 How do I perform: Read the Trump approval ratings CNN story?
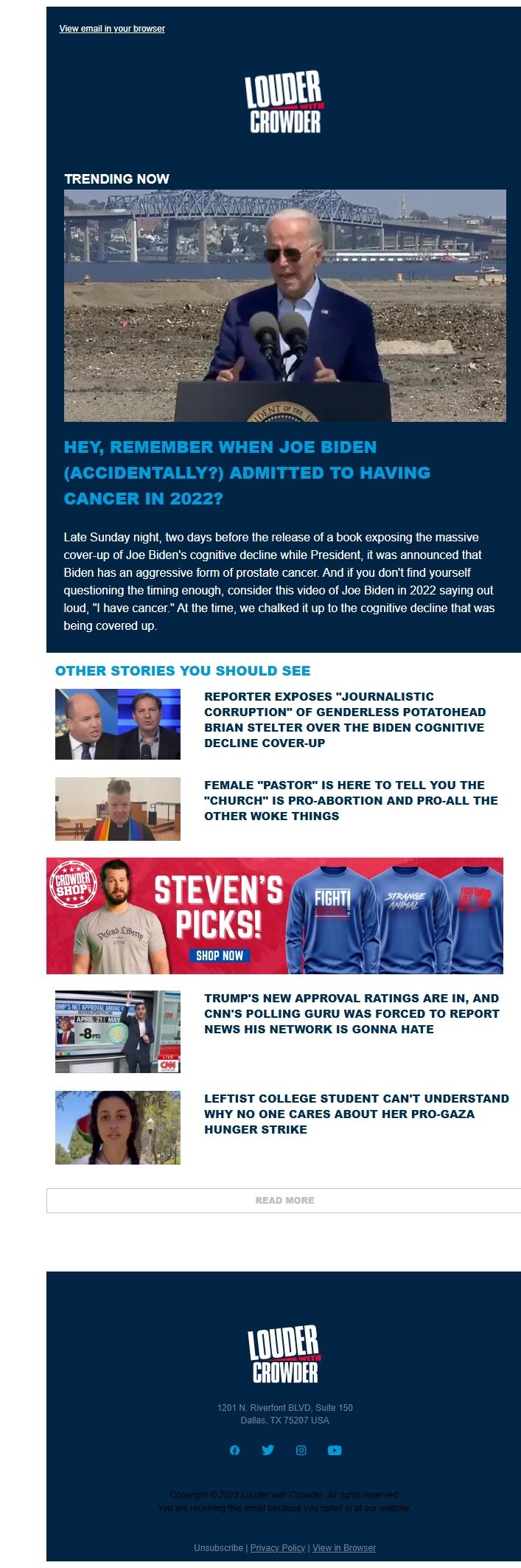pyautogui.click(x=352, y=1013)
